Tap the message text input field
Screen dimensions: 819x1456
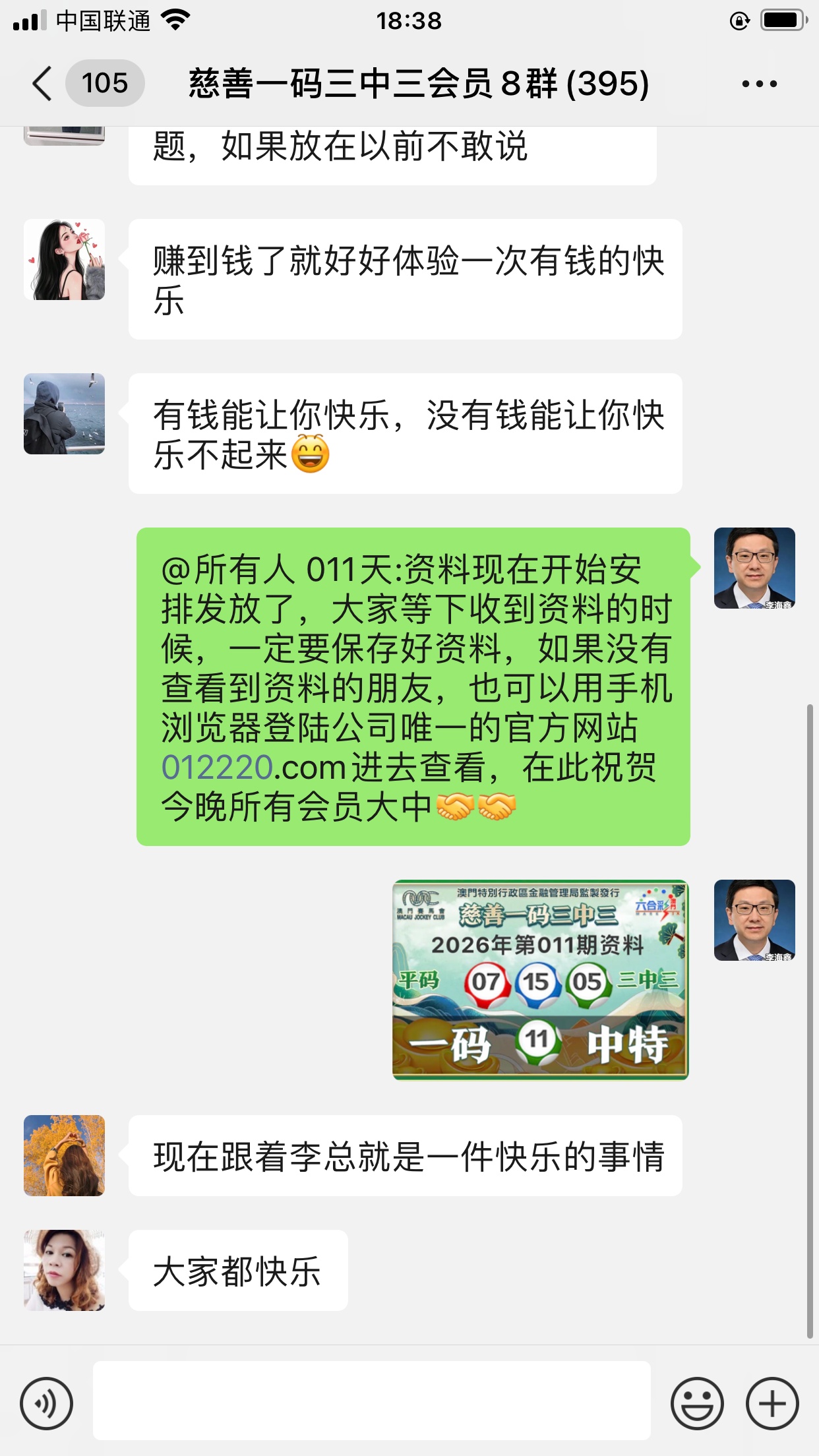pos(371,1401)
